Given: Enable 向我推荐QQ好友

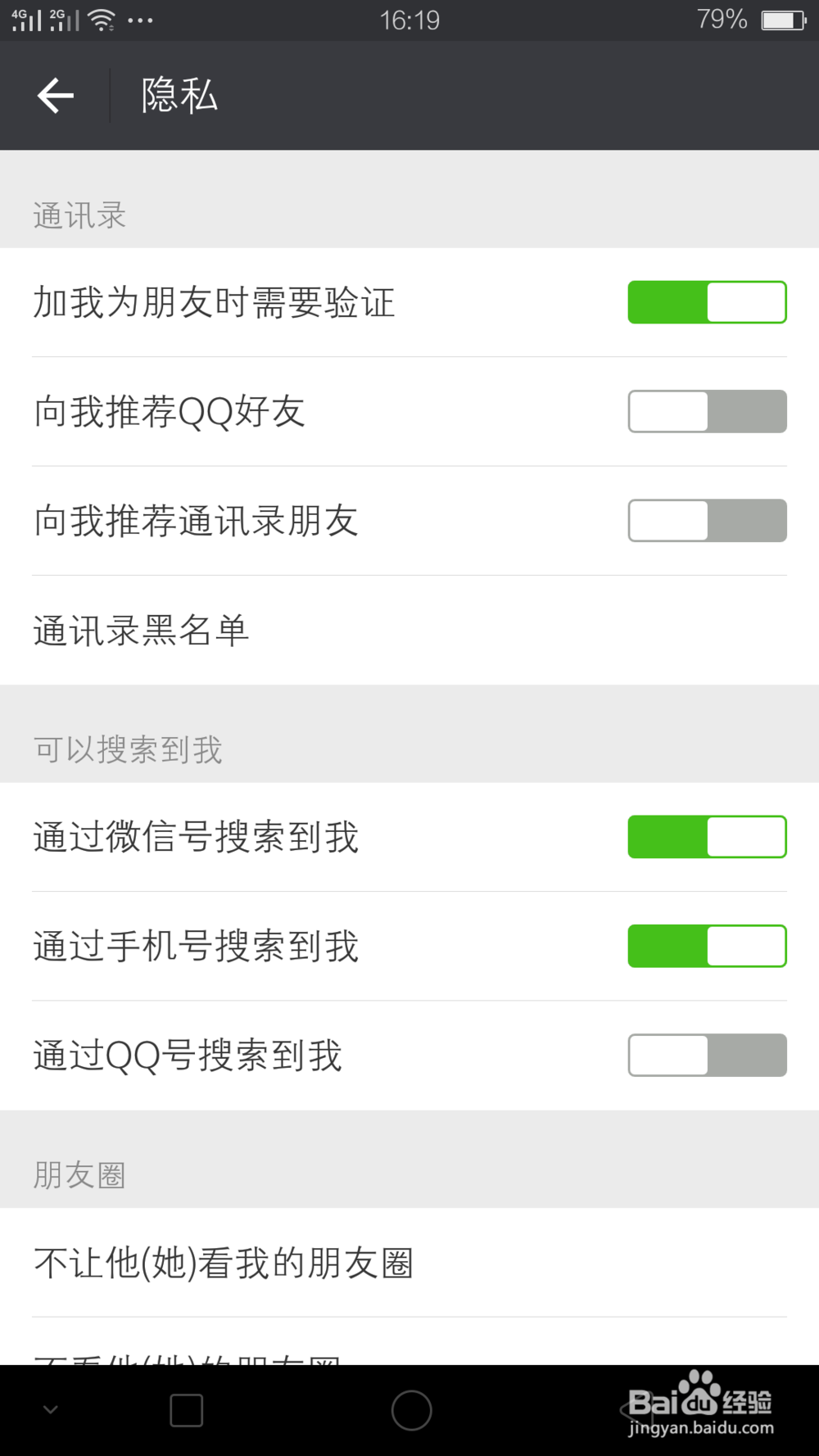Looking at the screenshot, I should coord(707,411).
